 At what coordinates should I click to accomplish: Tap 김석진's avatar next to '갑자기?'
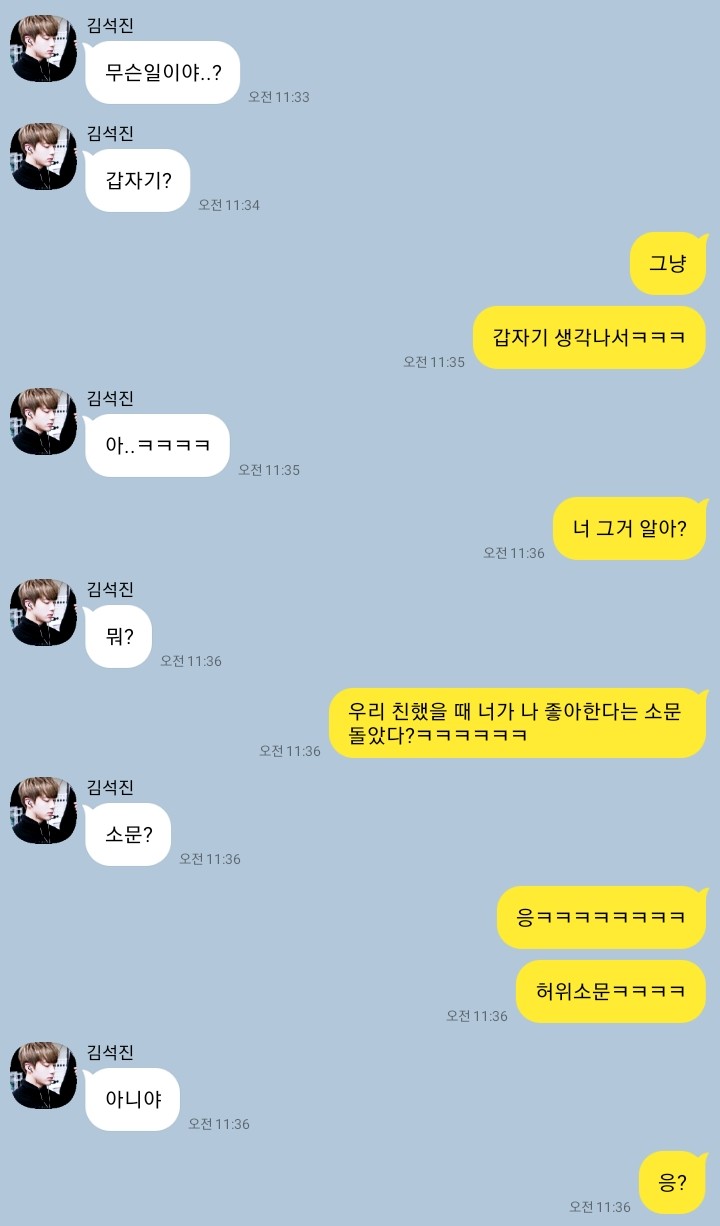click(x=44, y=156)
